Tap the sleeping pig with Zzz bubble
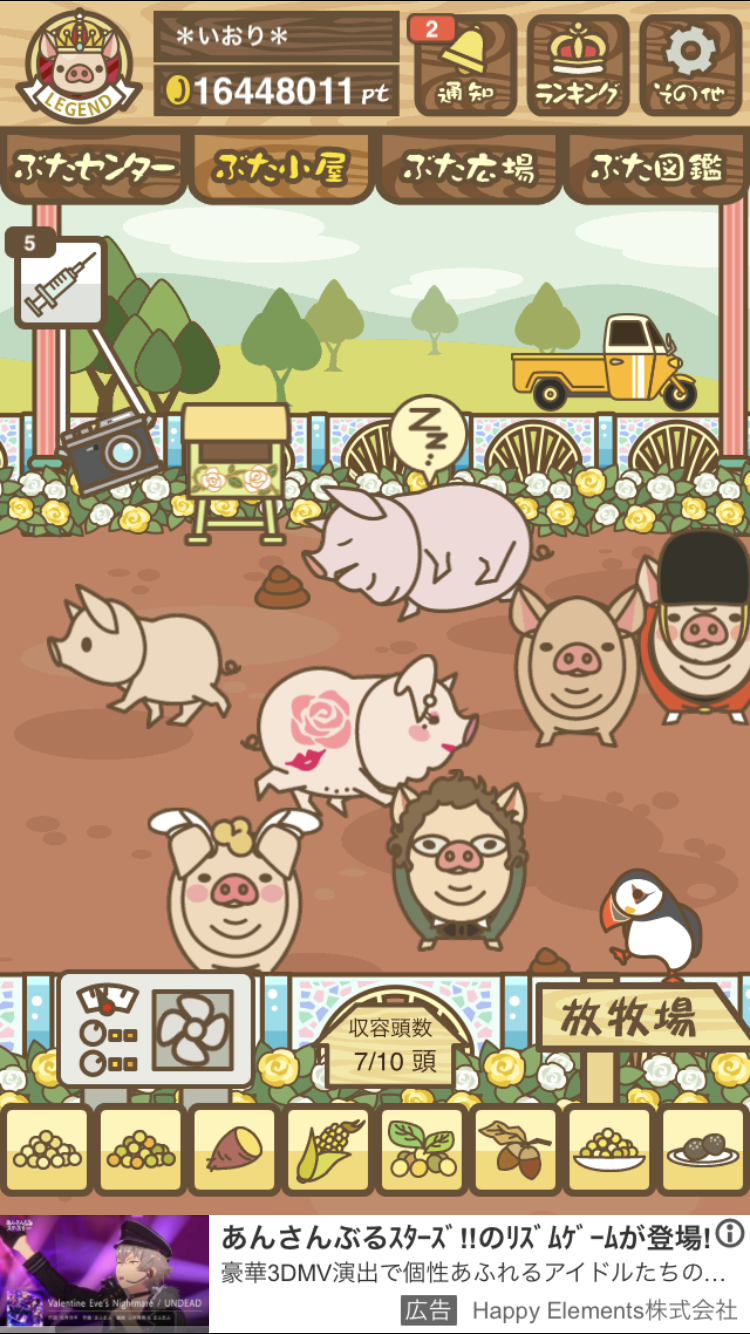 pyautogui.click(x=428, y=545)
